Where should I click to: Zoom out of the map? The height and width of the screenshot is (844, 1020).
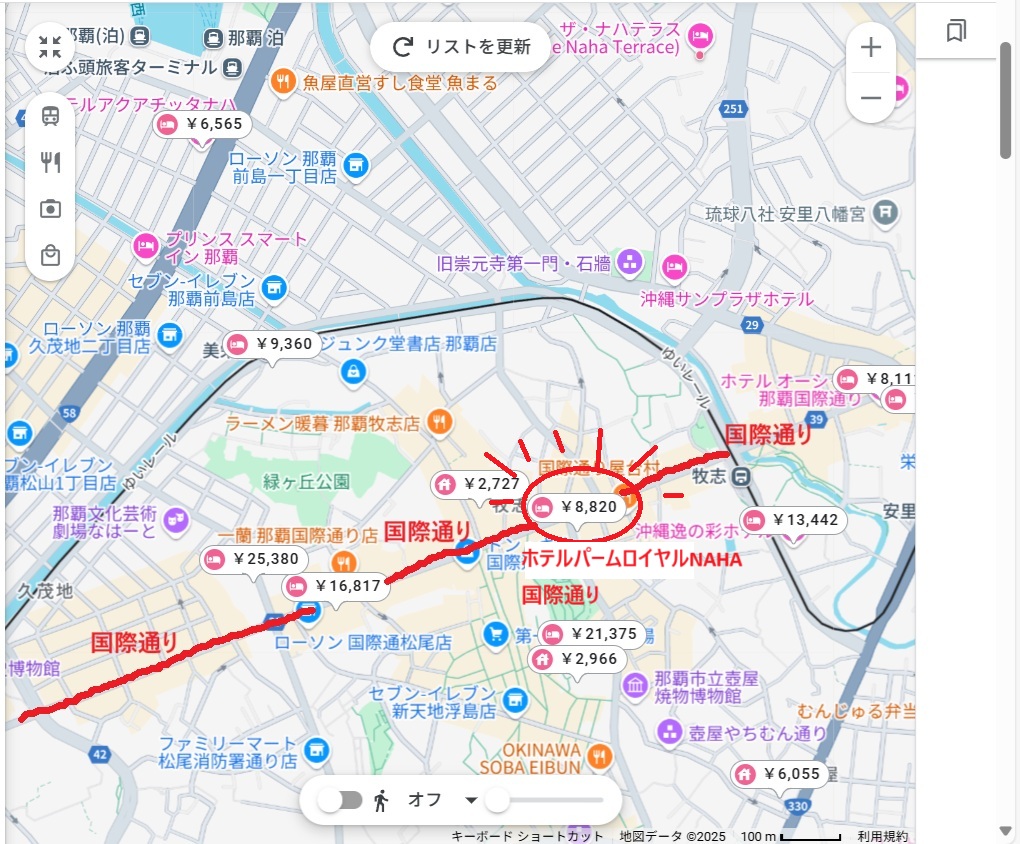coord(871,98)
